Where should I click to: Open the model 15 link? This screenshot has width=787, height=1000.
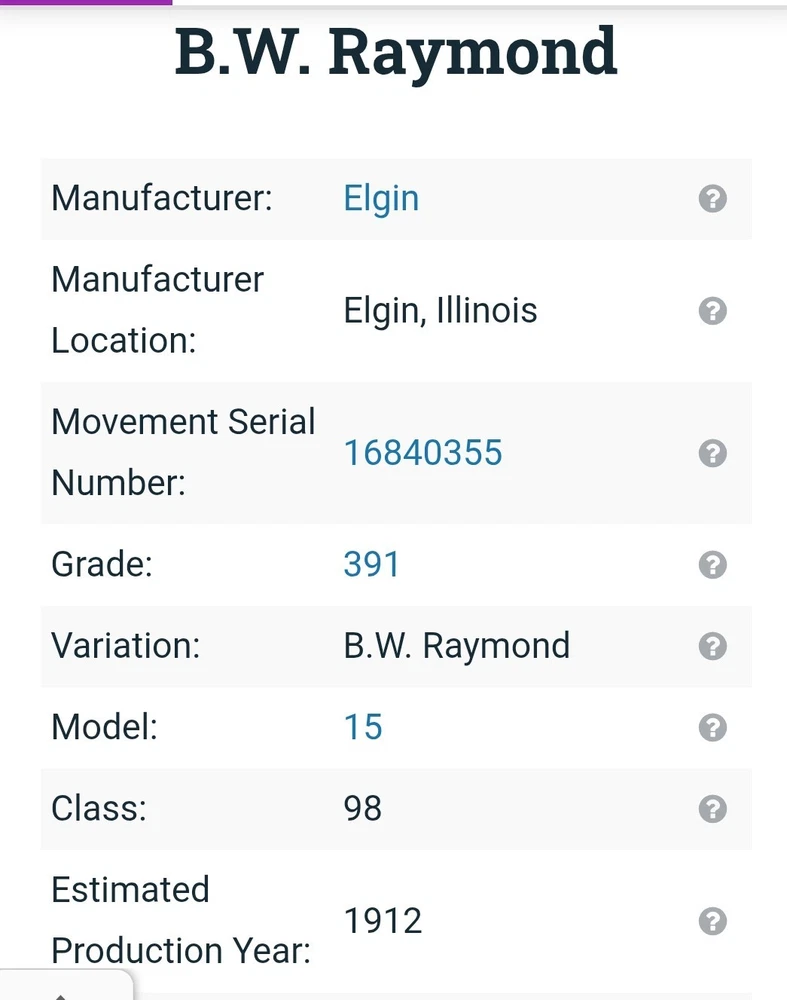point(363,727)
